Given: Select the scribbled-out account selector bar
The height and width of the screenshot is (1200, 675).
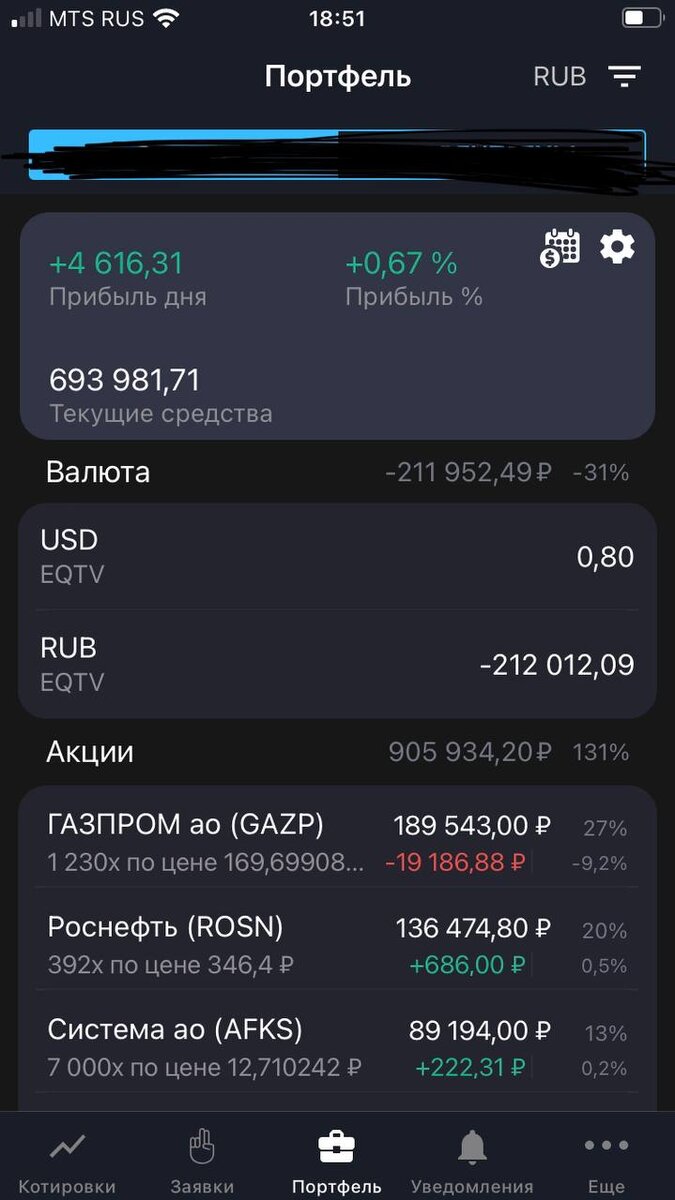Looking at the screenshot, I should click(x=337, y=155).
